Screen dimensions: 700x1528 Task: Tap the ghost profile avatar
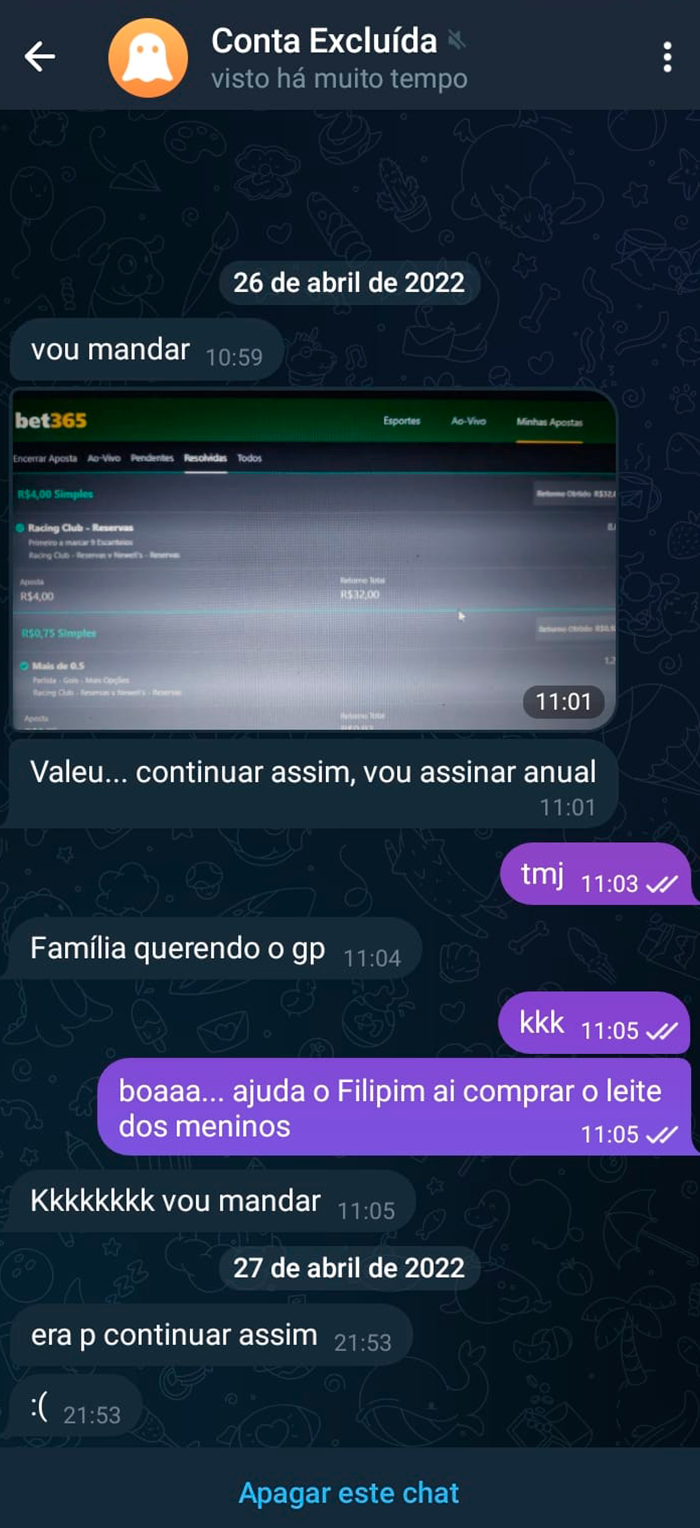[x=148, y=57]
